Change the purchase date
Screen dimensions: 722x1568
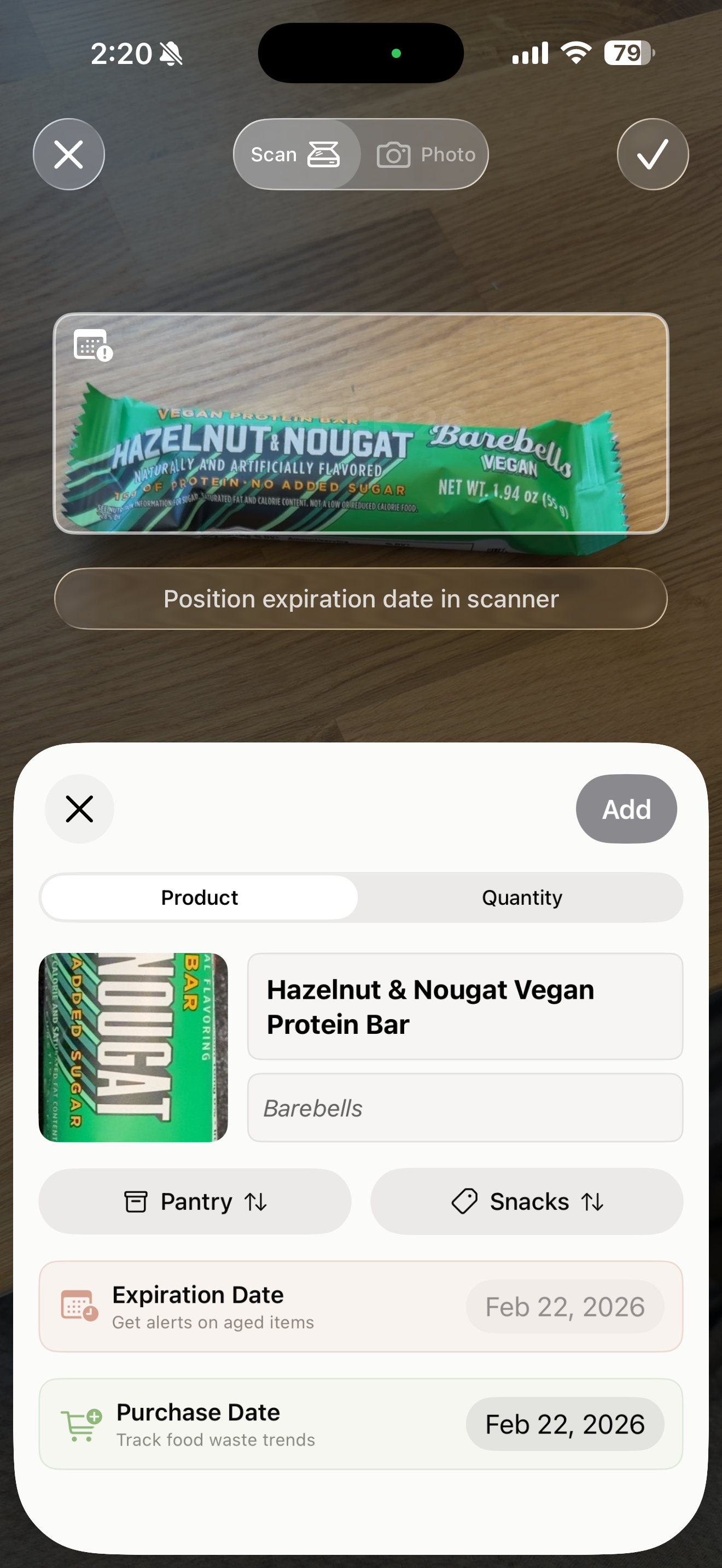click(x=564, y=1424)
